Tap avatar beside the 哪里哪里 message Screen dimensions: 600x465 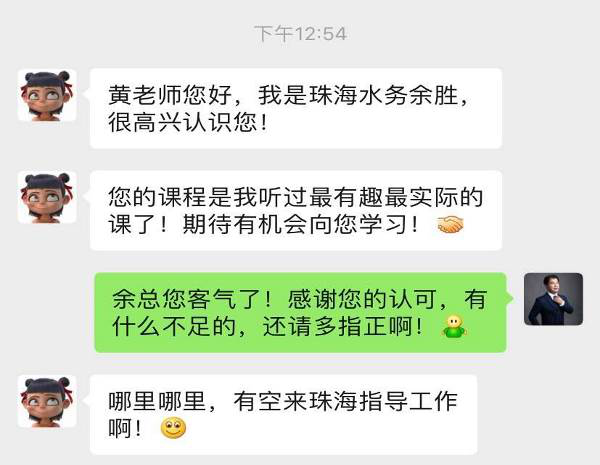click(x=47, y=402)
